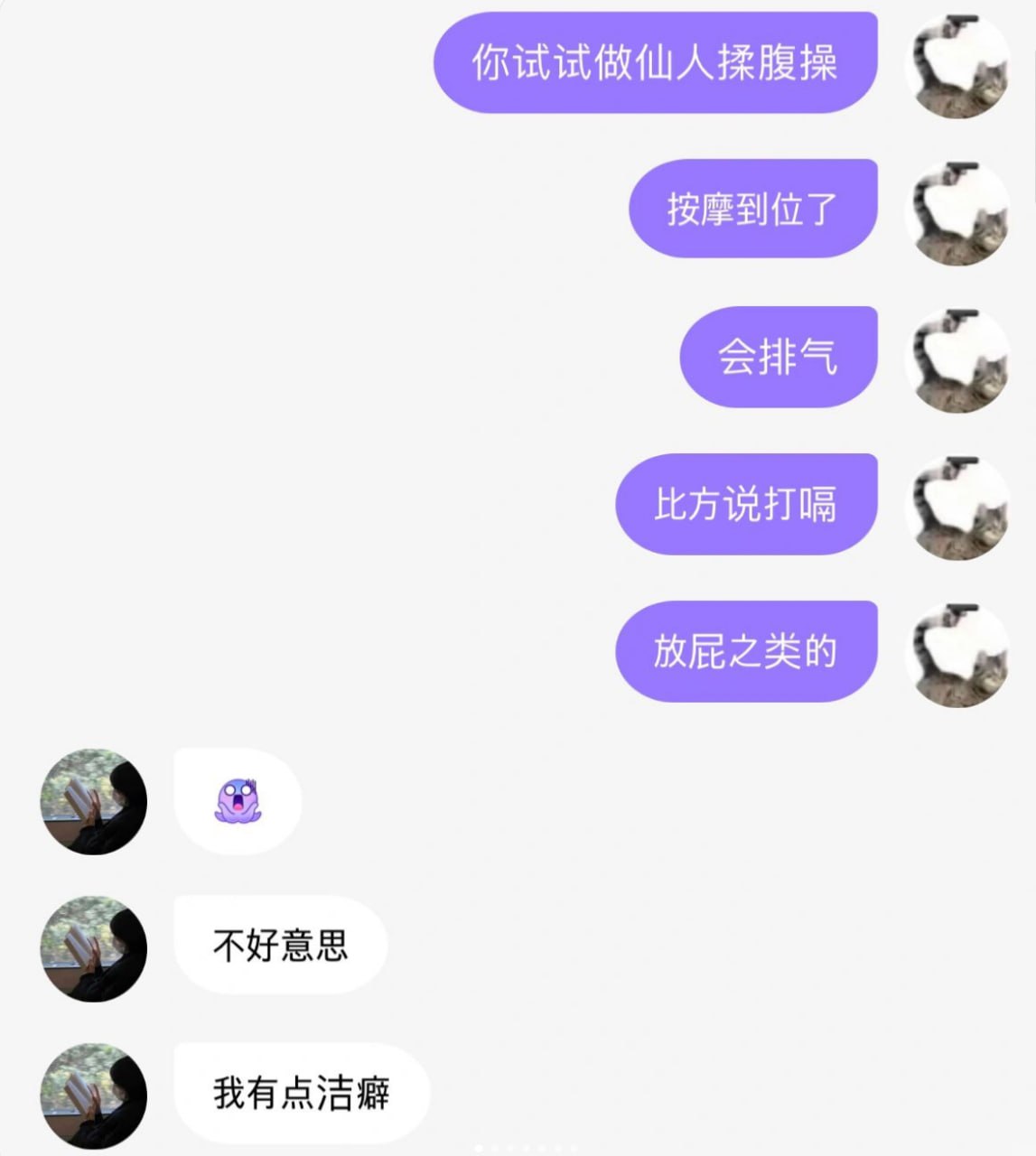Open the cat avatar beside '比方说打嗝'

[x=960, y=503]
